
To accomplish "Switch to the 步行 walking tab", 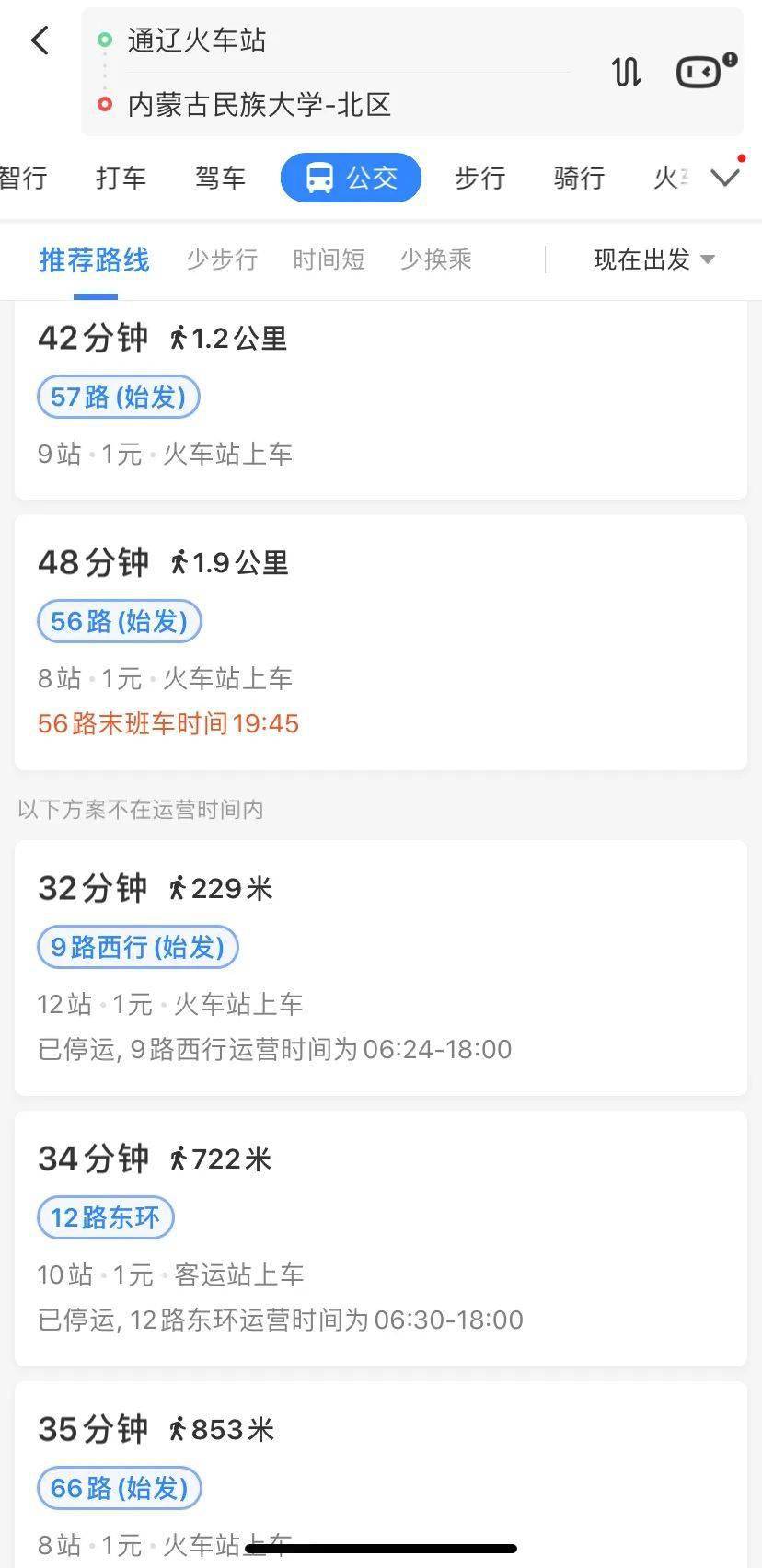I will [x=480, y=178].
